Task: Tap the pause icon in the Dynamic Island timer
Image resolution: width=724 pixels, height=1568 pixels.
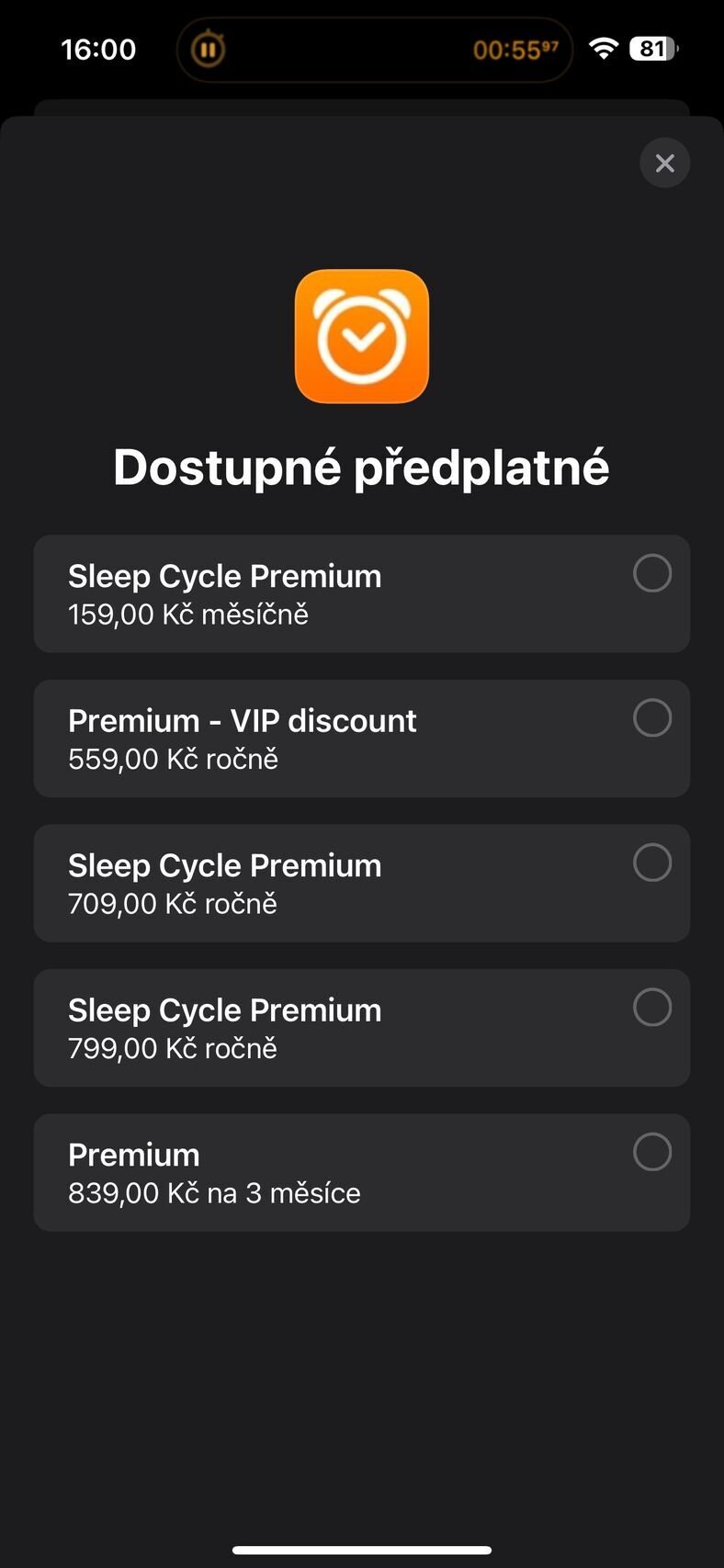Action: pyautogui.click(x=208, y=49)
